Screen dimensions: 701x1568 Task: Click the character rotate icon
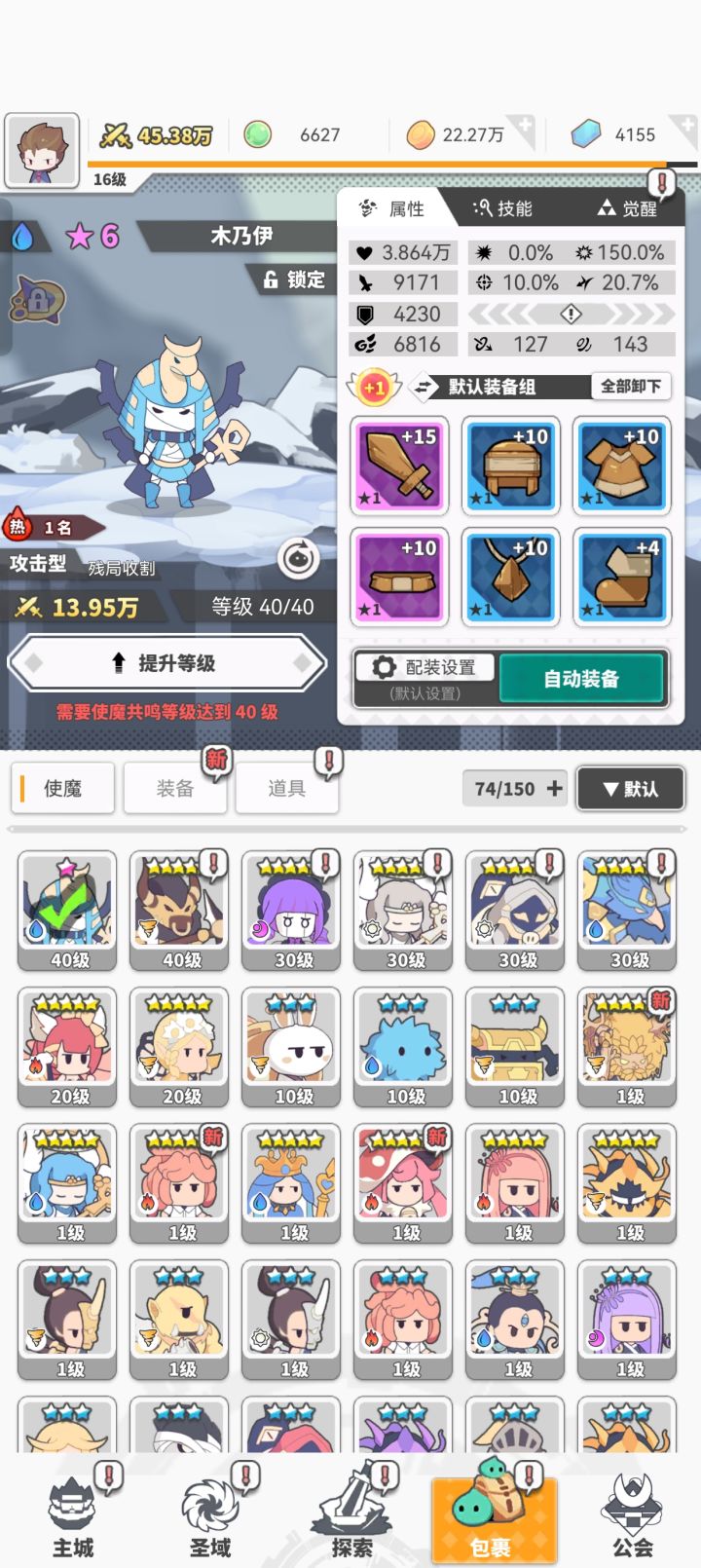tap(302, 560)
